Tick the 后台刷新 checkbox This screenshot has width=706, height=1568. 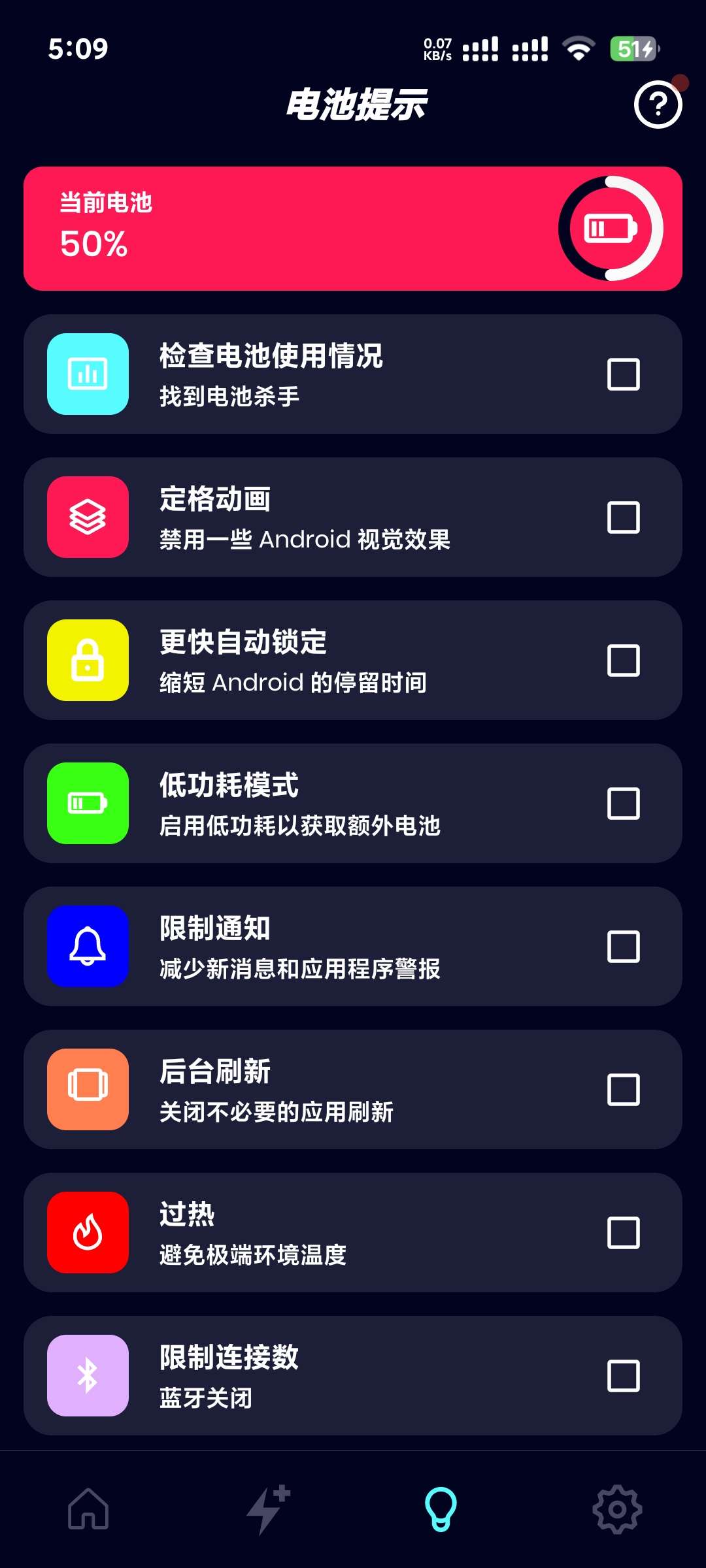623,1090
